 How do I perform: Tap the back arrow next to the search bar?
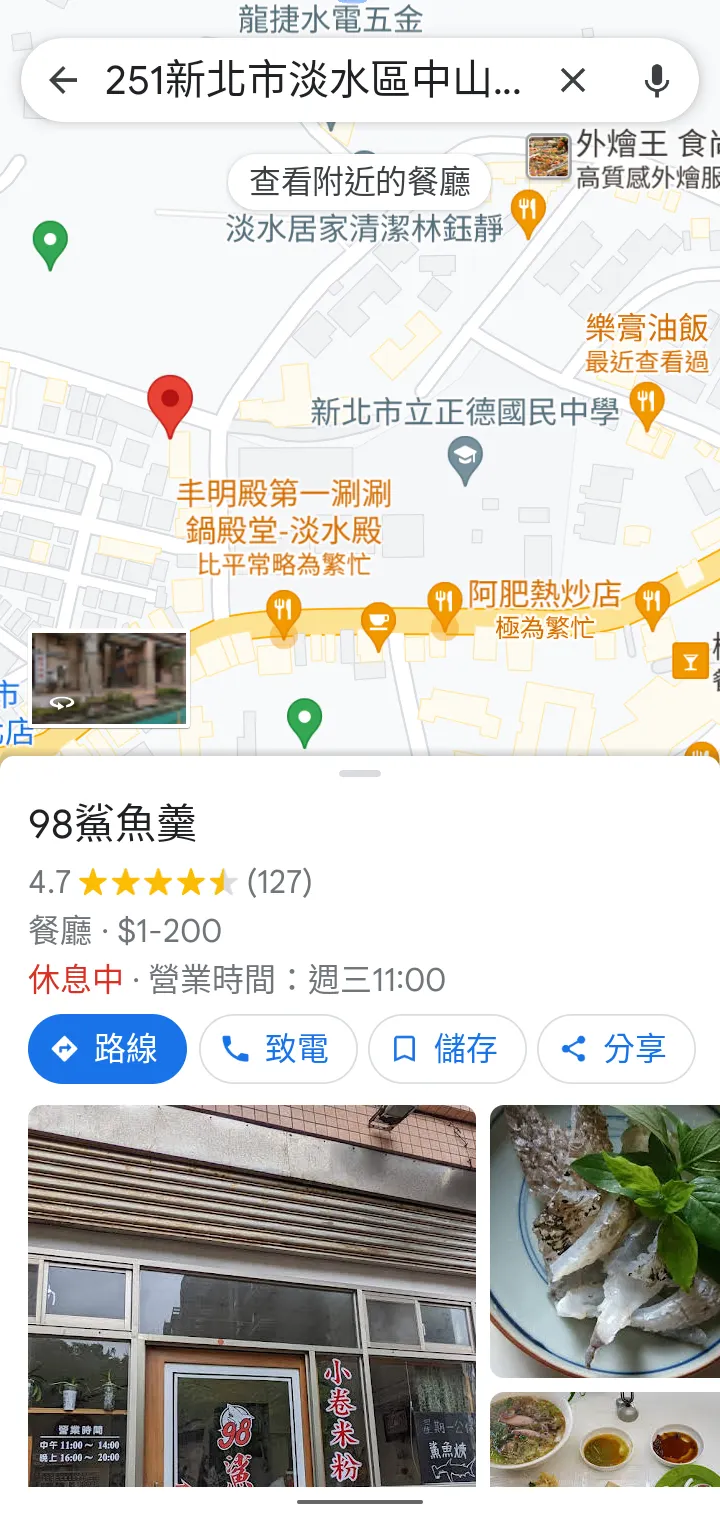coord(63,80)
